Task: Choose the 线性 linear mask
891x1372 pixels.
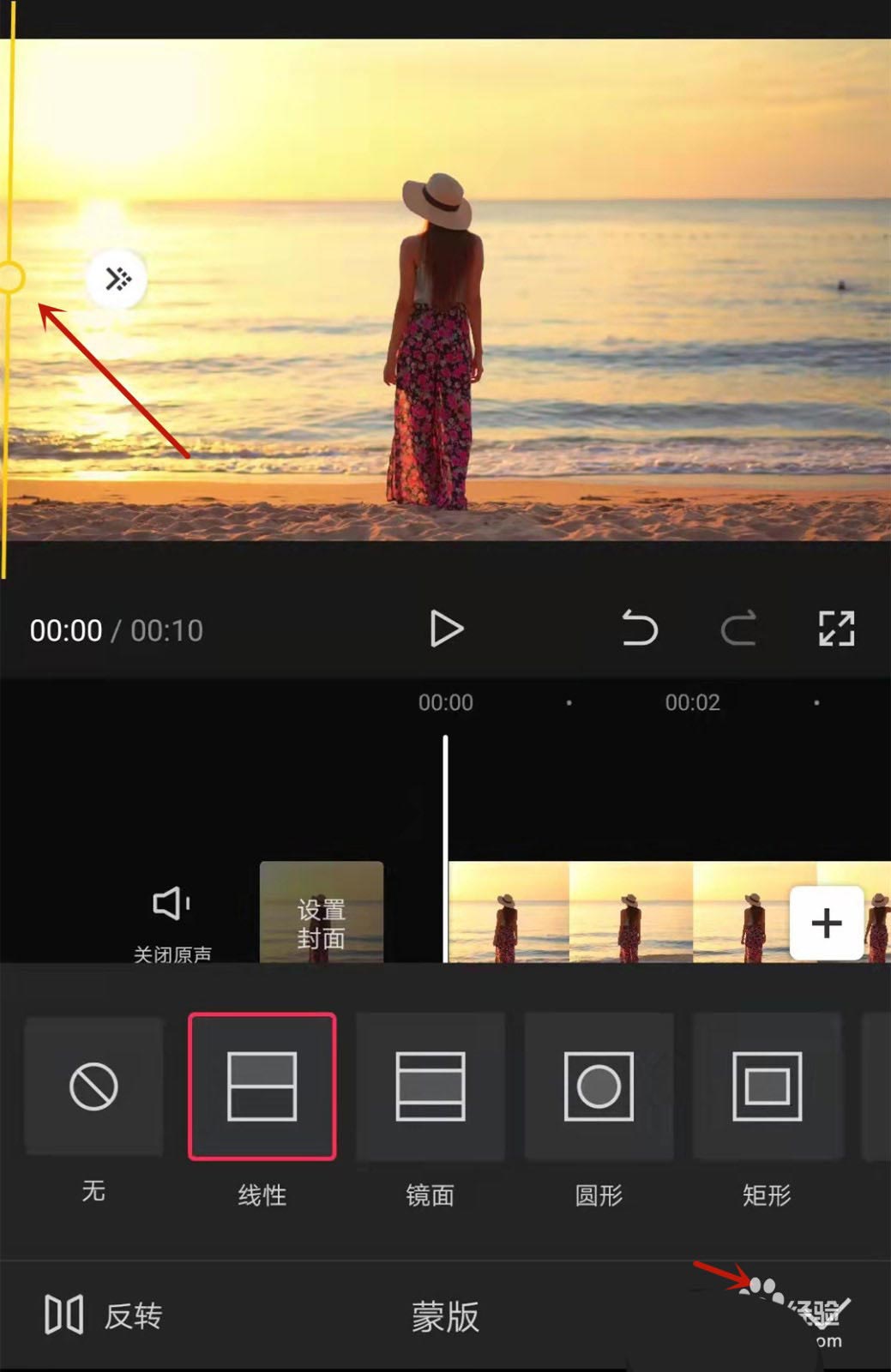Action: [x=262, y=1087]
